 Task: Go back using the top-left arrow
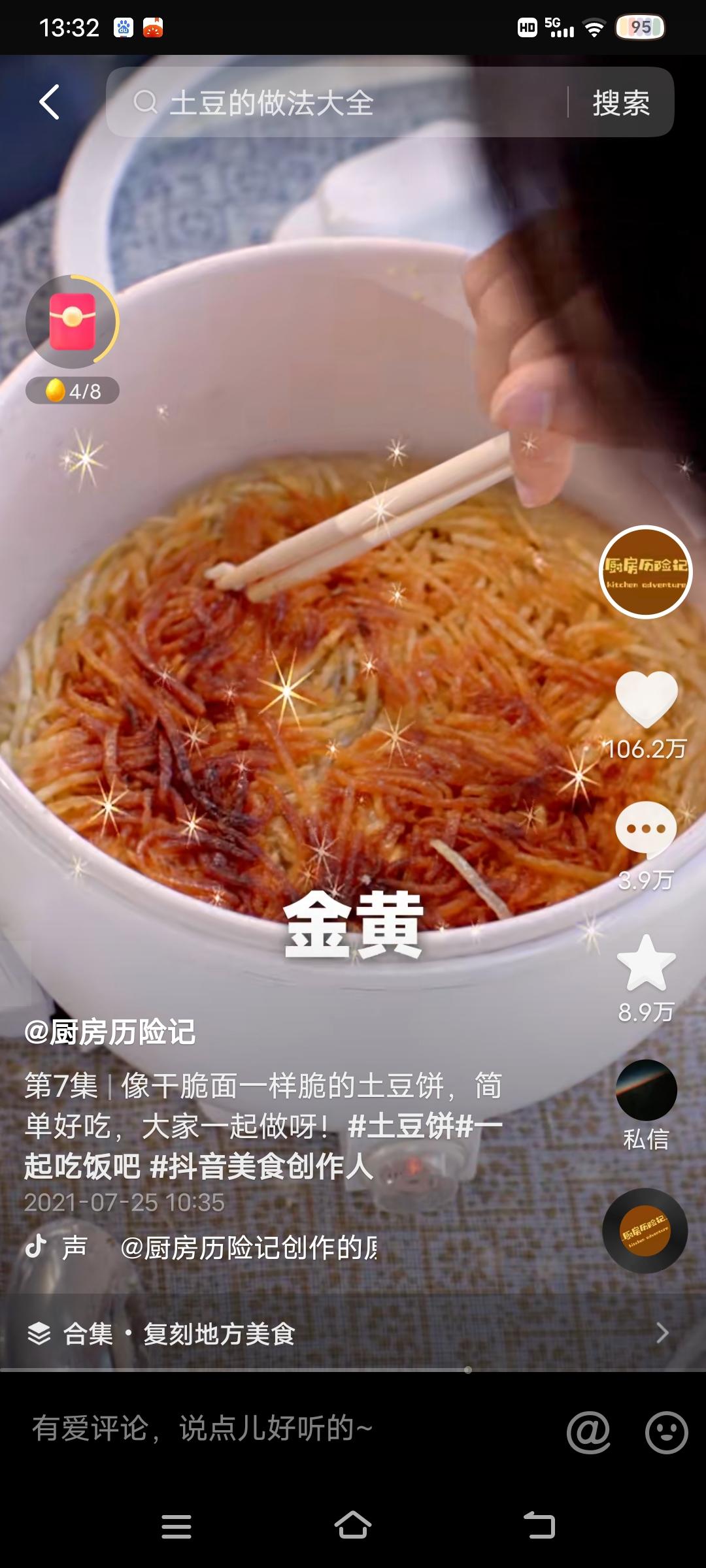pos(50,102)
